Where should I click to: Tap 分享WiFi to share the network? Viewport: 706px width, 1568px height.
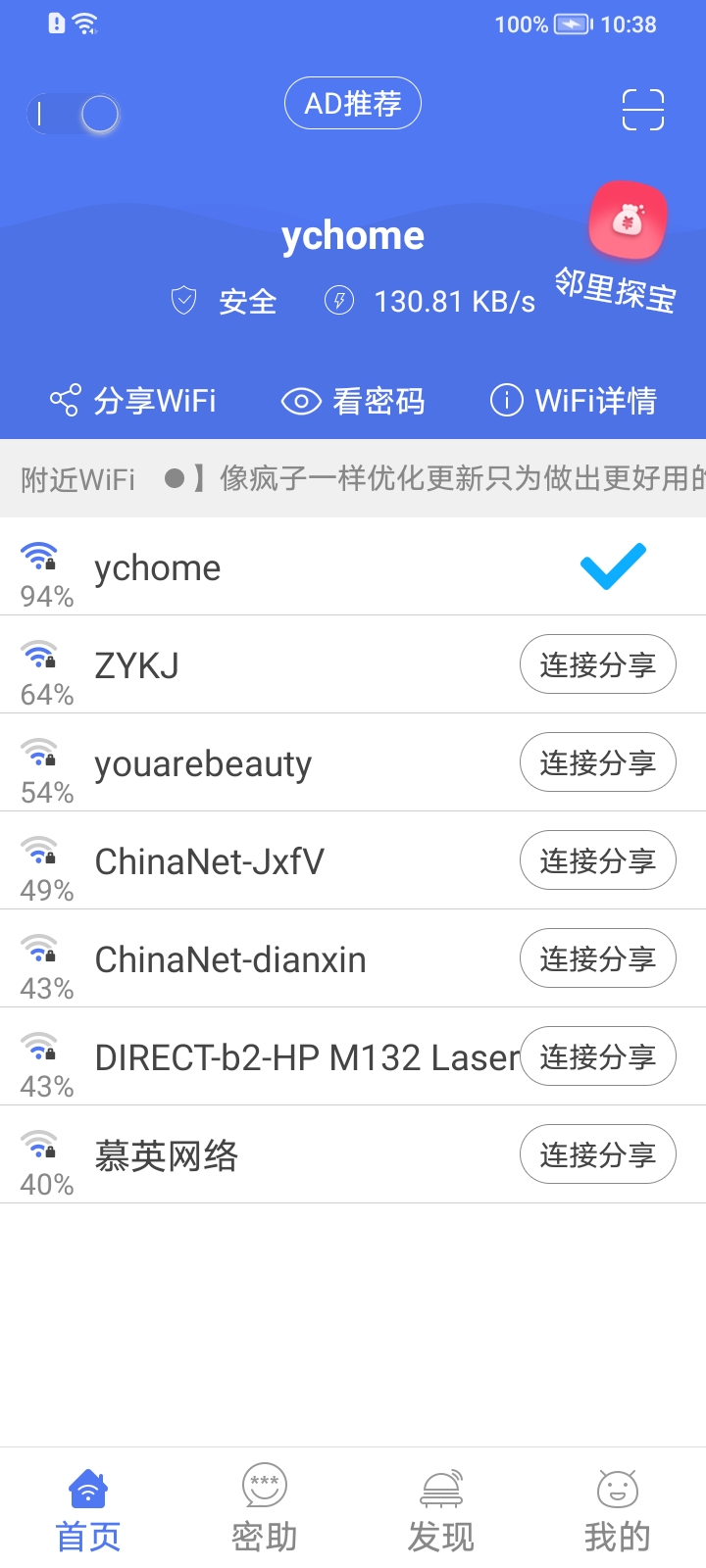coord(133,401)
